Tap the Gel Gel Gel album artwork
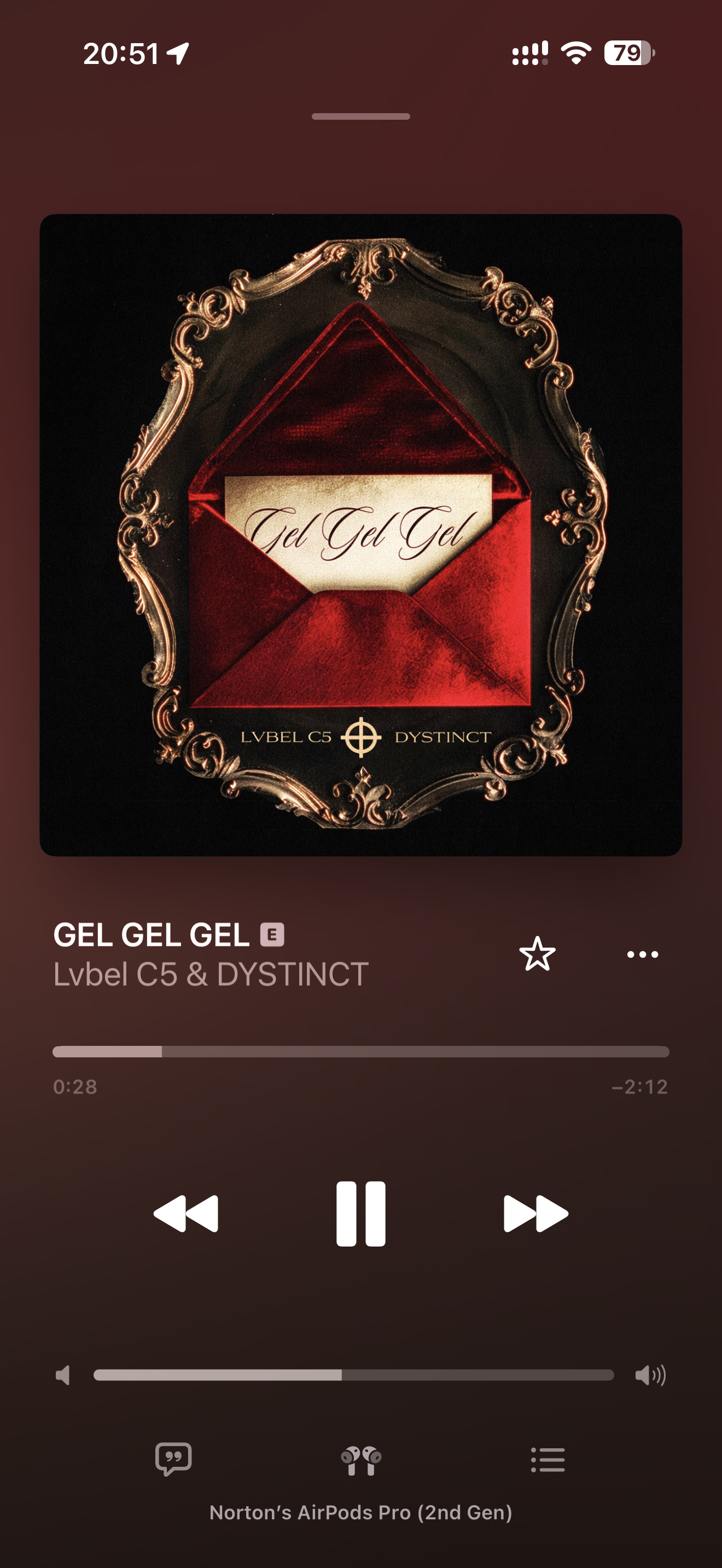The image size is (722, 1568). click(x=361, y=535)
